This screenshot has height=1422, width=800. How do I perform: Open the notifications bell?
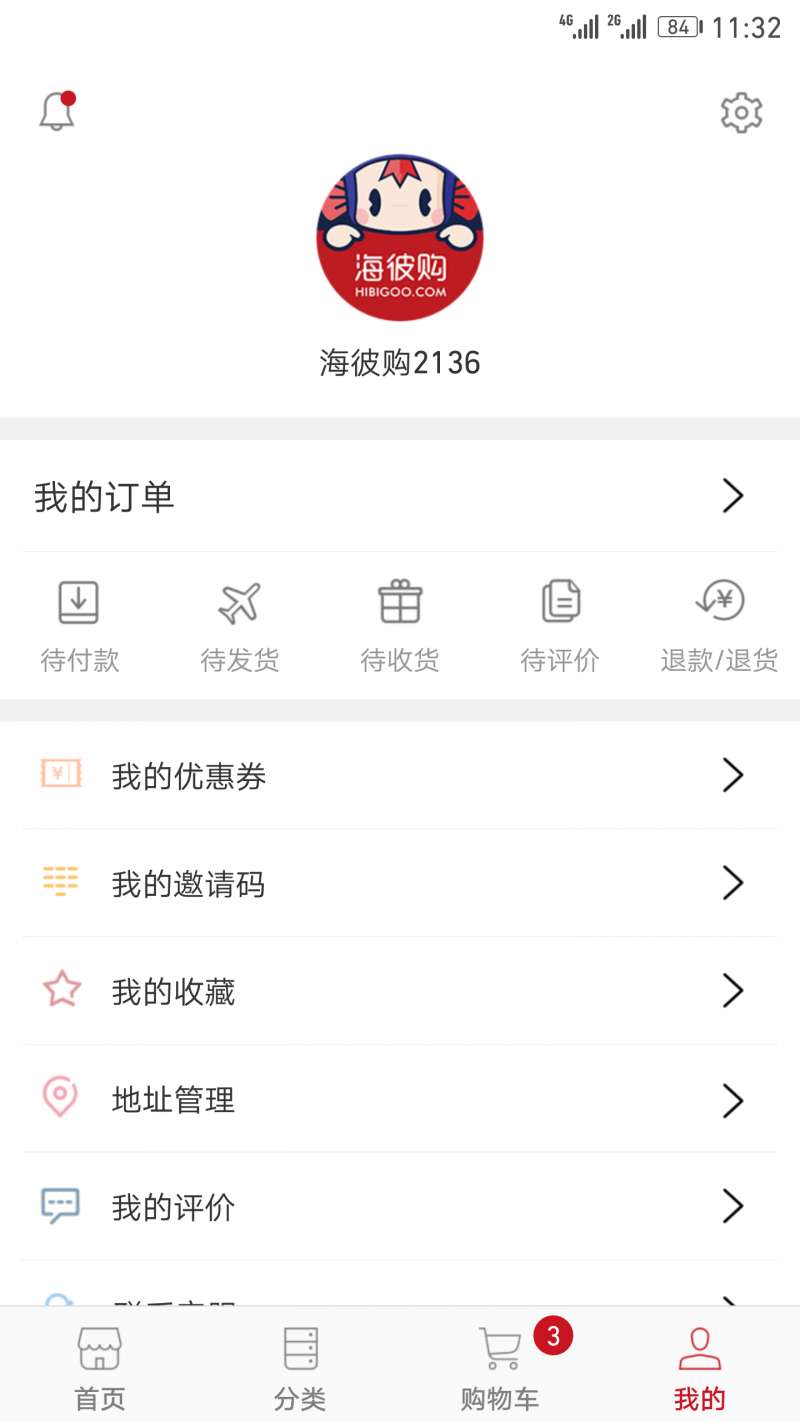tap(57, 111)
